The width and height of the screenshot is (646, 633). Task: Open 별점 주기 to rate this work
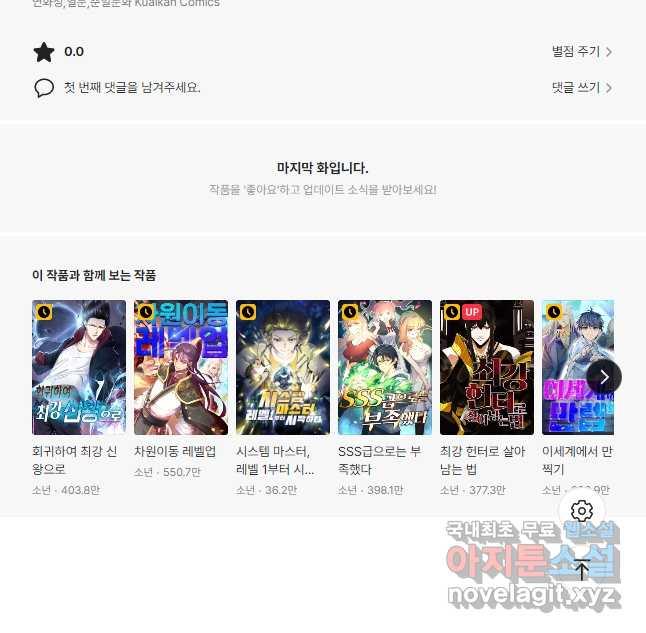coord(581,52)
